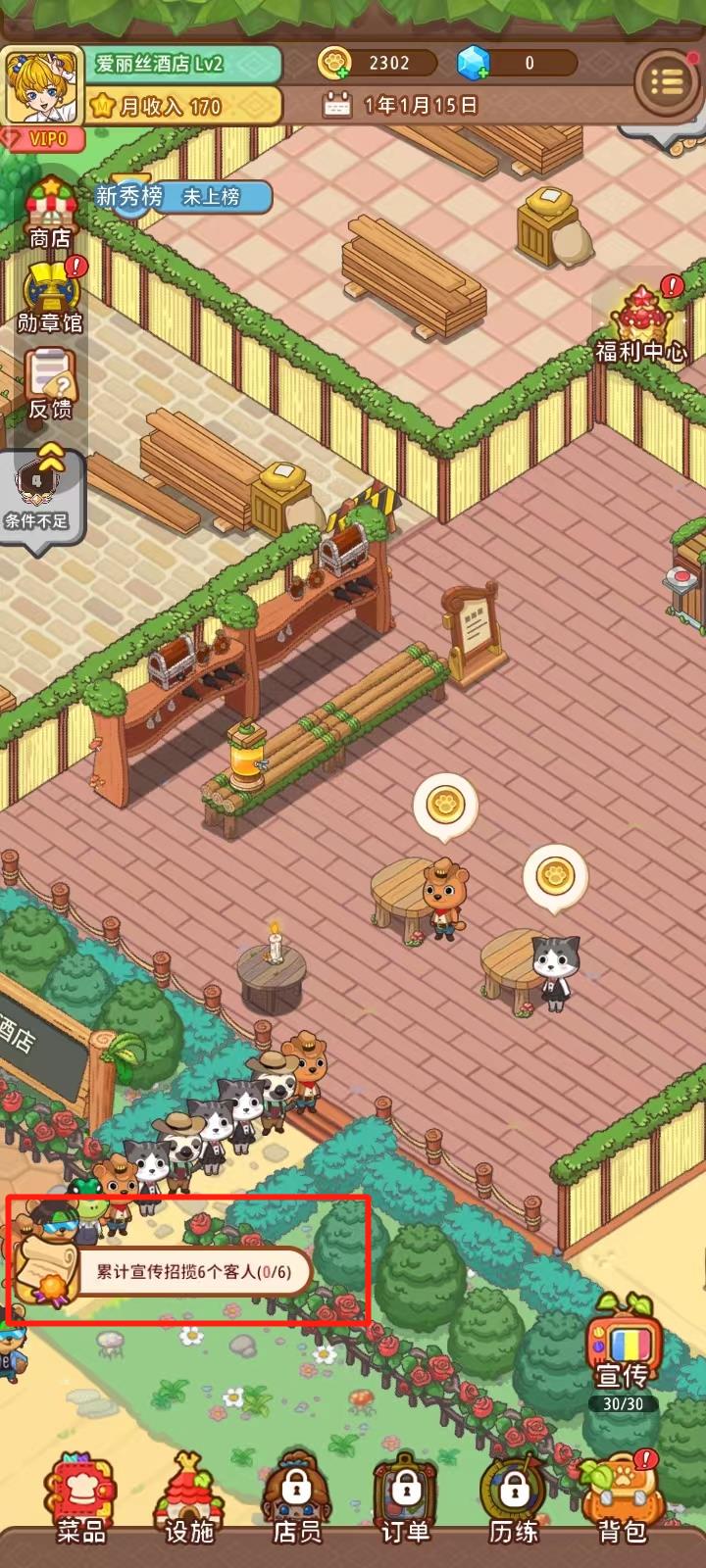Viewport: 706px width, 1568px height.
Task: Open 反馈 feedback
Action: 49,384
